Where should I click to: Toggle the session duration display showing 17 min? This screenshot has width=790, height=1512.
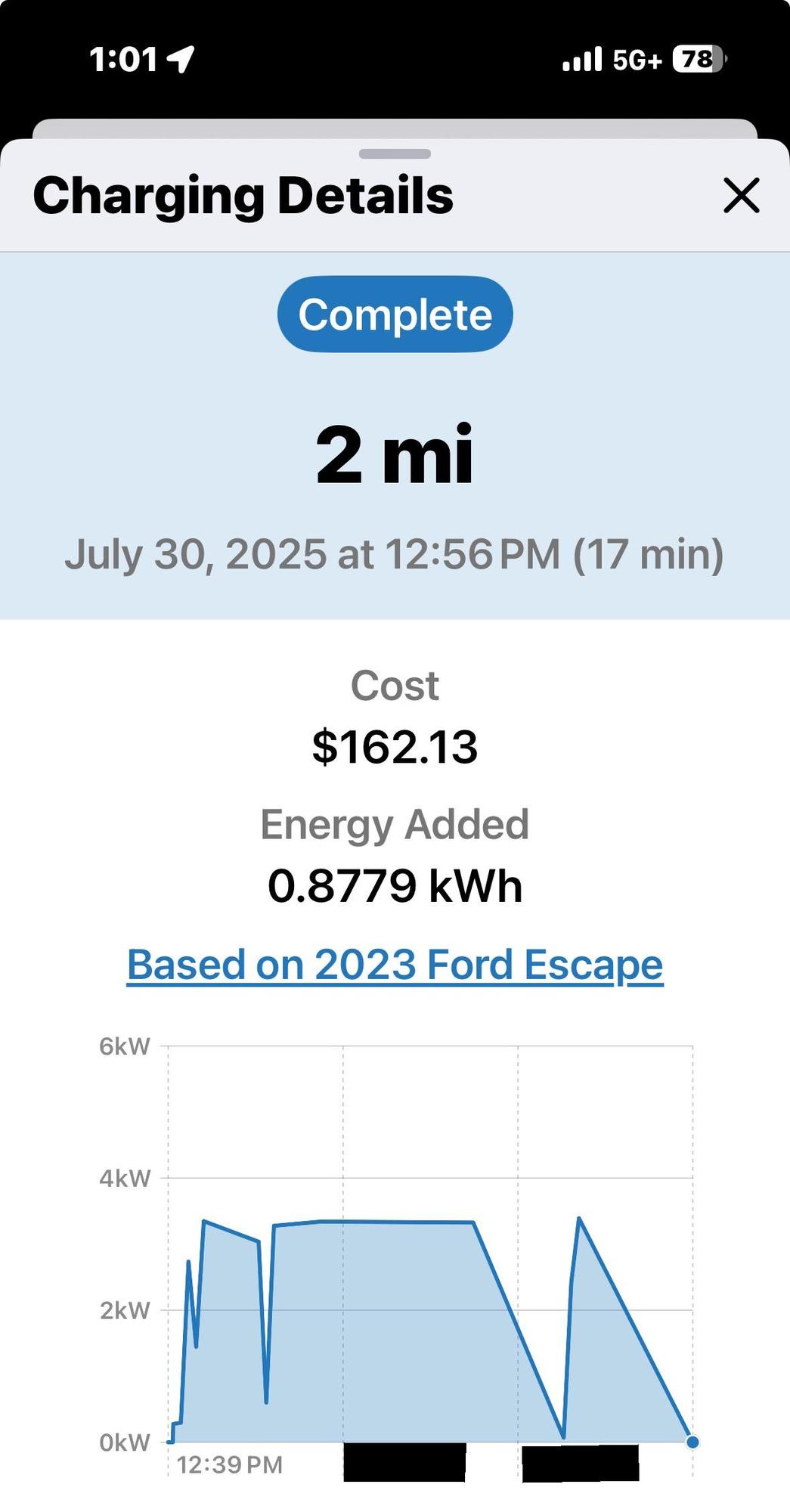click(649, 554)
